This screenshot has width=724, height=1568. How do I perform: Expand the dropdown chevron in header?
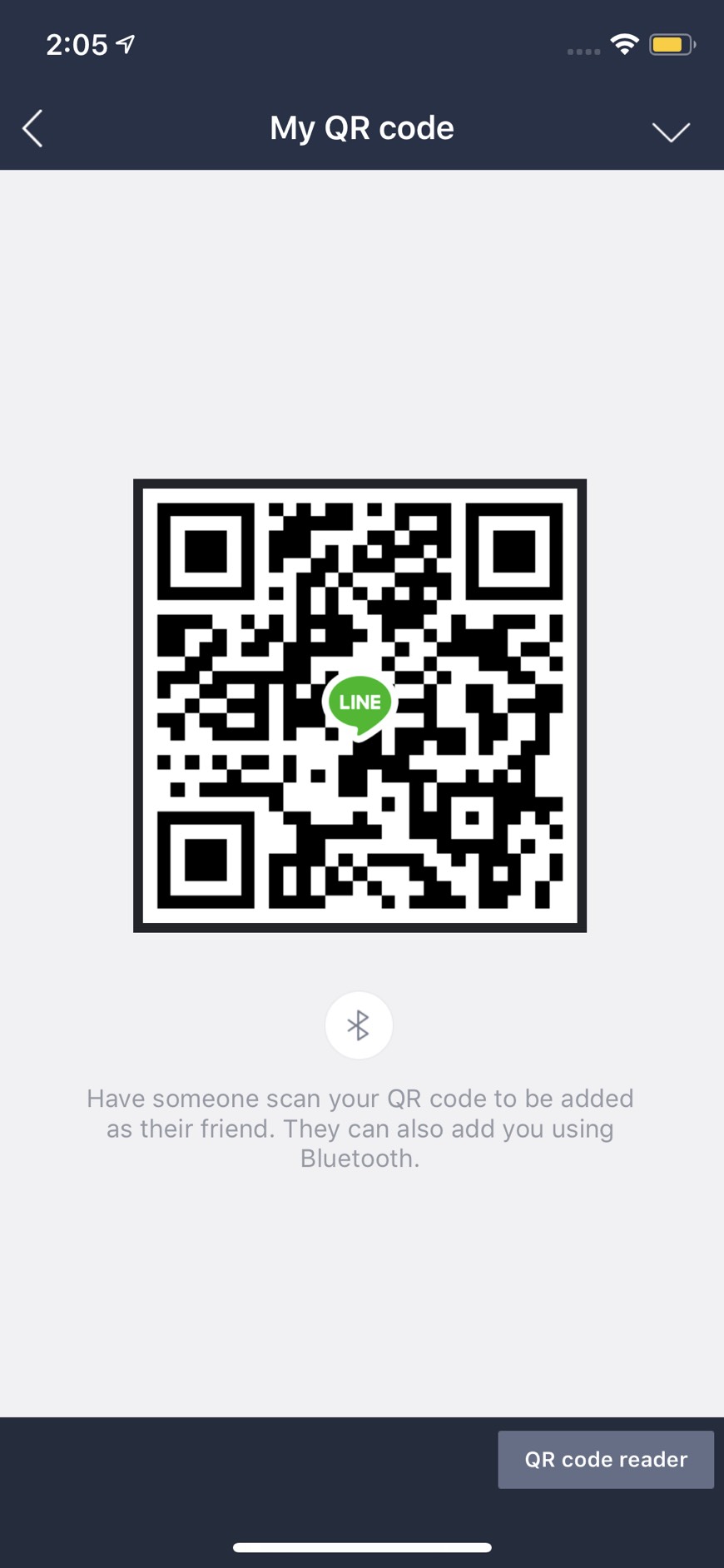coord(671,131)
